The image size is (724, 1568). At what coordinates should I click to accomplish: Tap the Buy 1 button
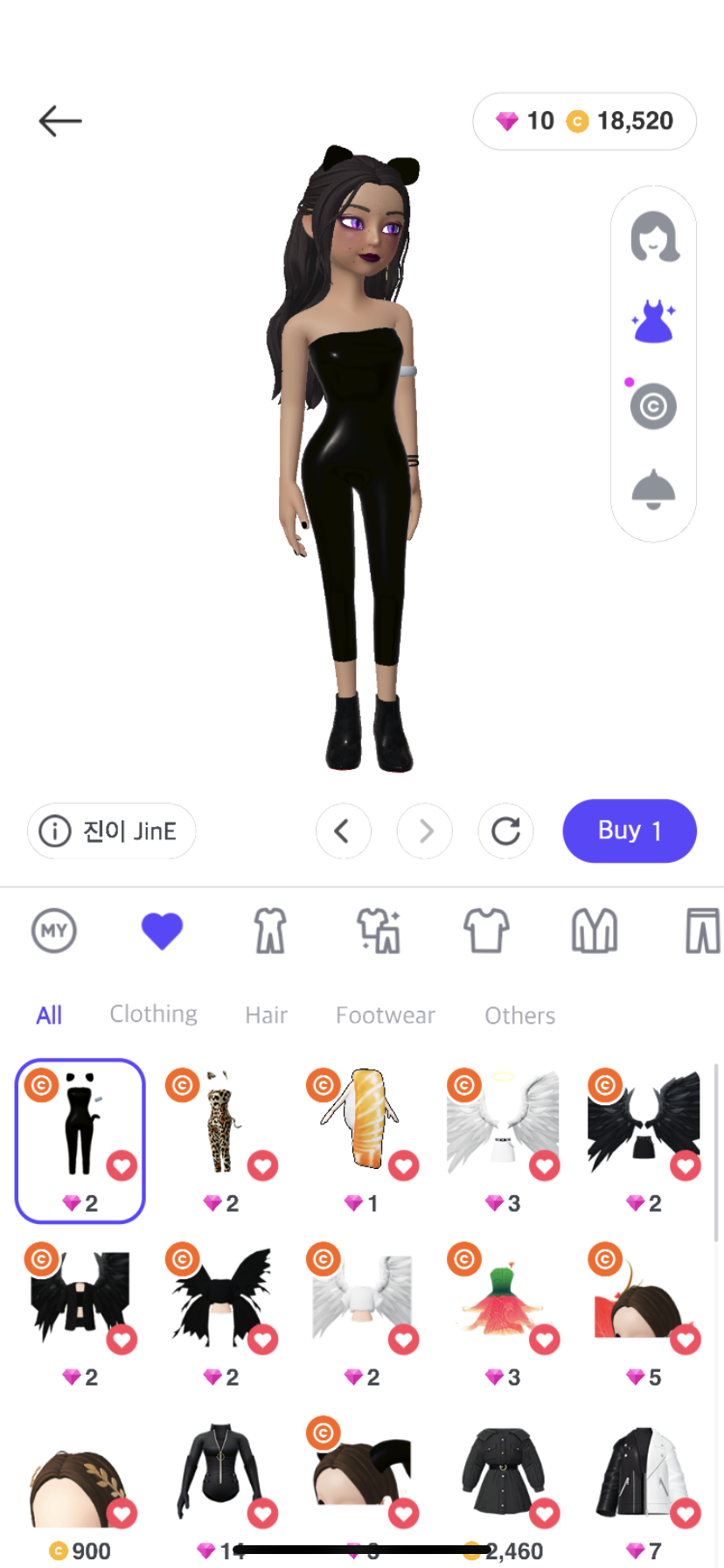[630, 830]
